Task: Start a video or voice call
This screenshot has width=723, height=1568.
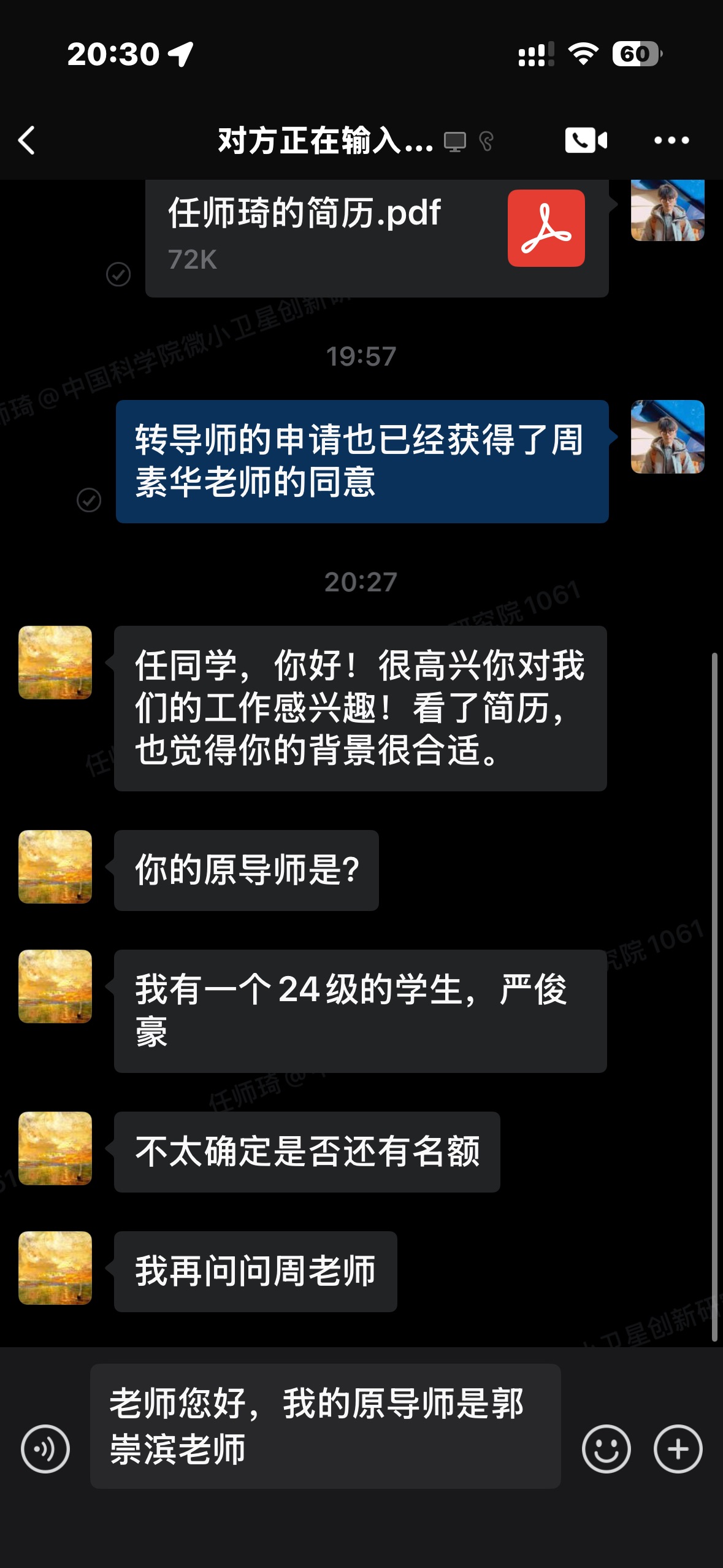Action: 586,140
